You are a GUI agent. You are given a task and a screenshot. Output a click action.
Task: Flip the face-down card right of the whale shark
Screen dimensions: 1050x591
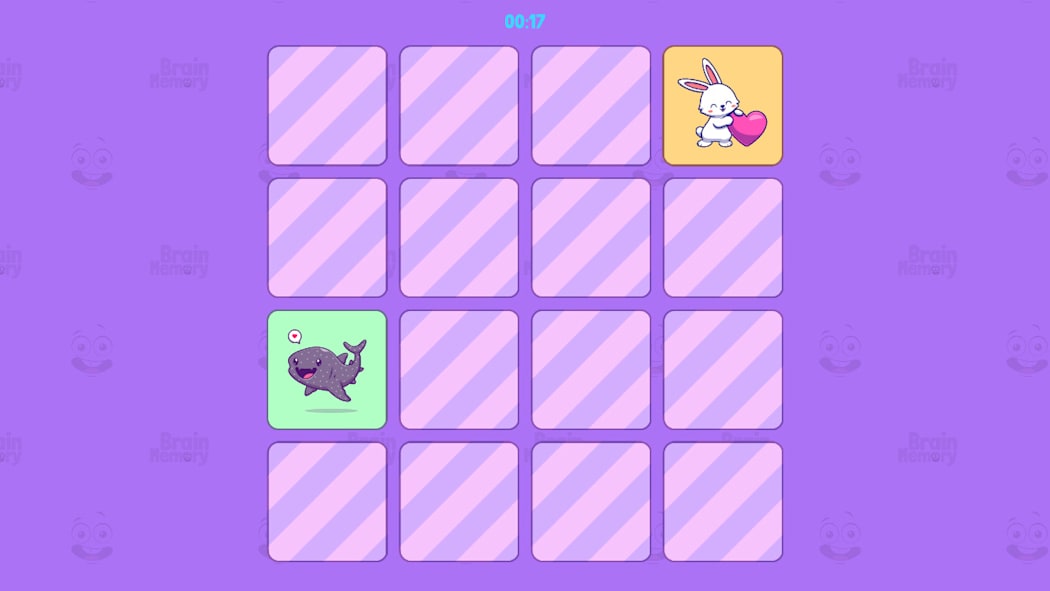point(459,369)
